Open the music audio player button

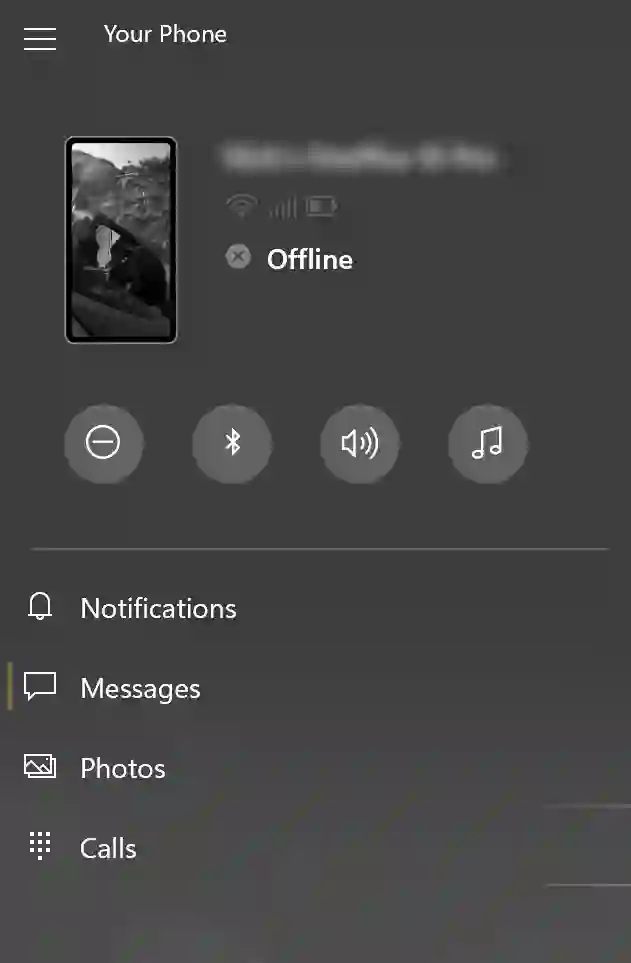(488, 442)
